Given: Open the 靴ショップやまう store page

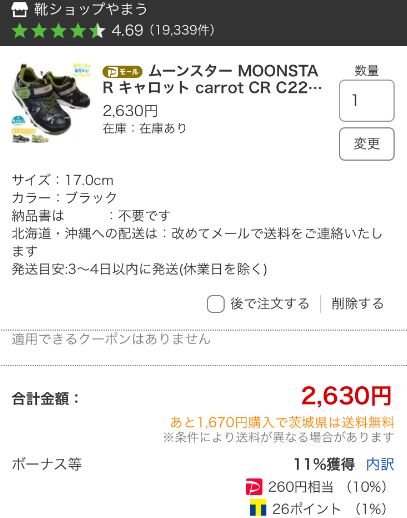Looking at the screenshot, I should (91, 9).
